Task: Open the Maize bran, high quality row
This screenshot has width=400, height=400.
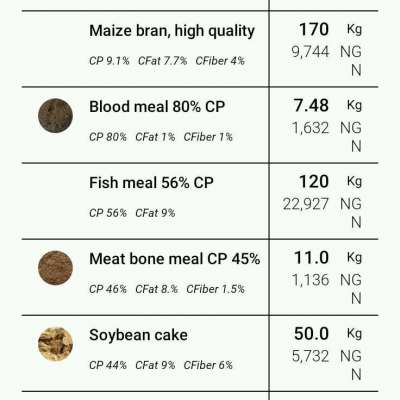Action: [x=200, y=49]
